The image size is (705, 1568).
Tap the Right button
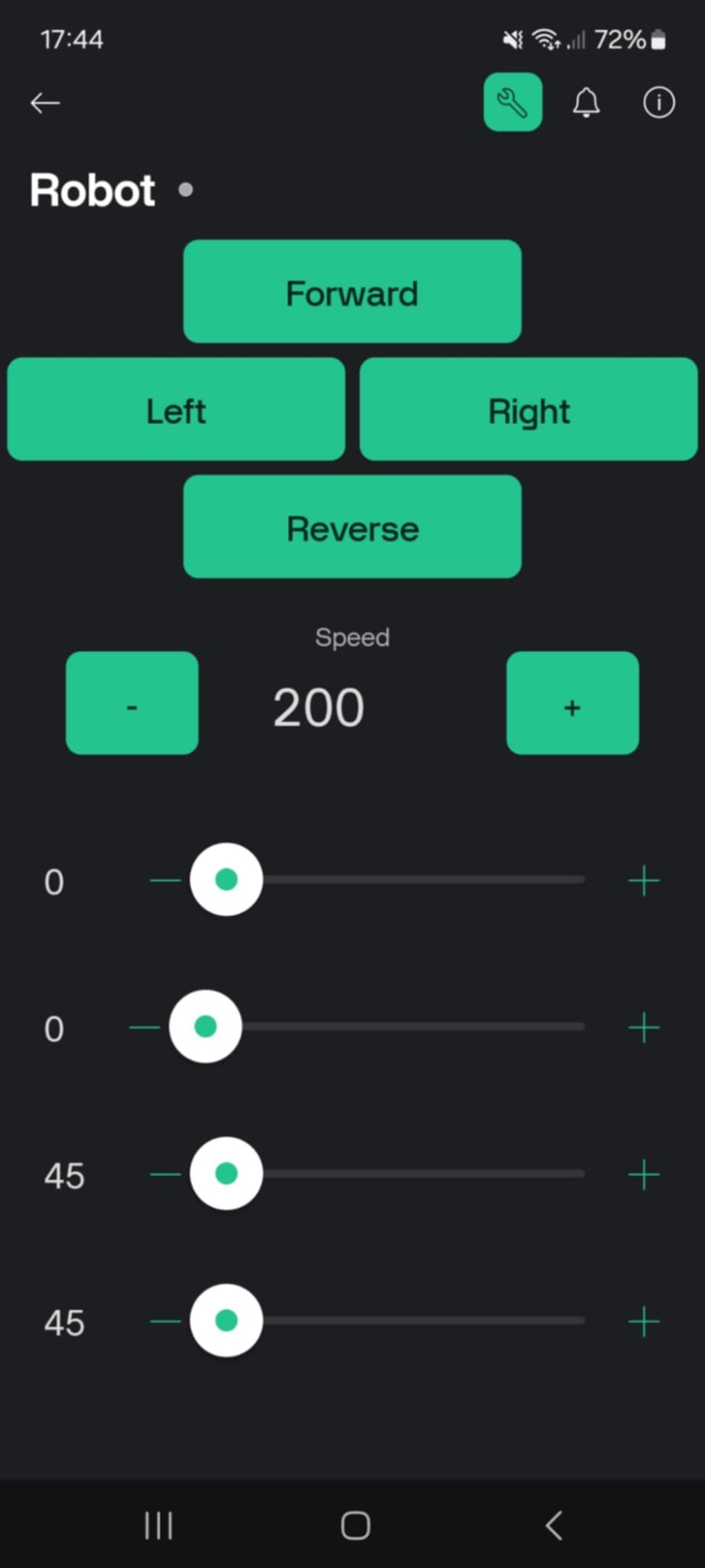coord(529,409)
